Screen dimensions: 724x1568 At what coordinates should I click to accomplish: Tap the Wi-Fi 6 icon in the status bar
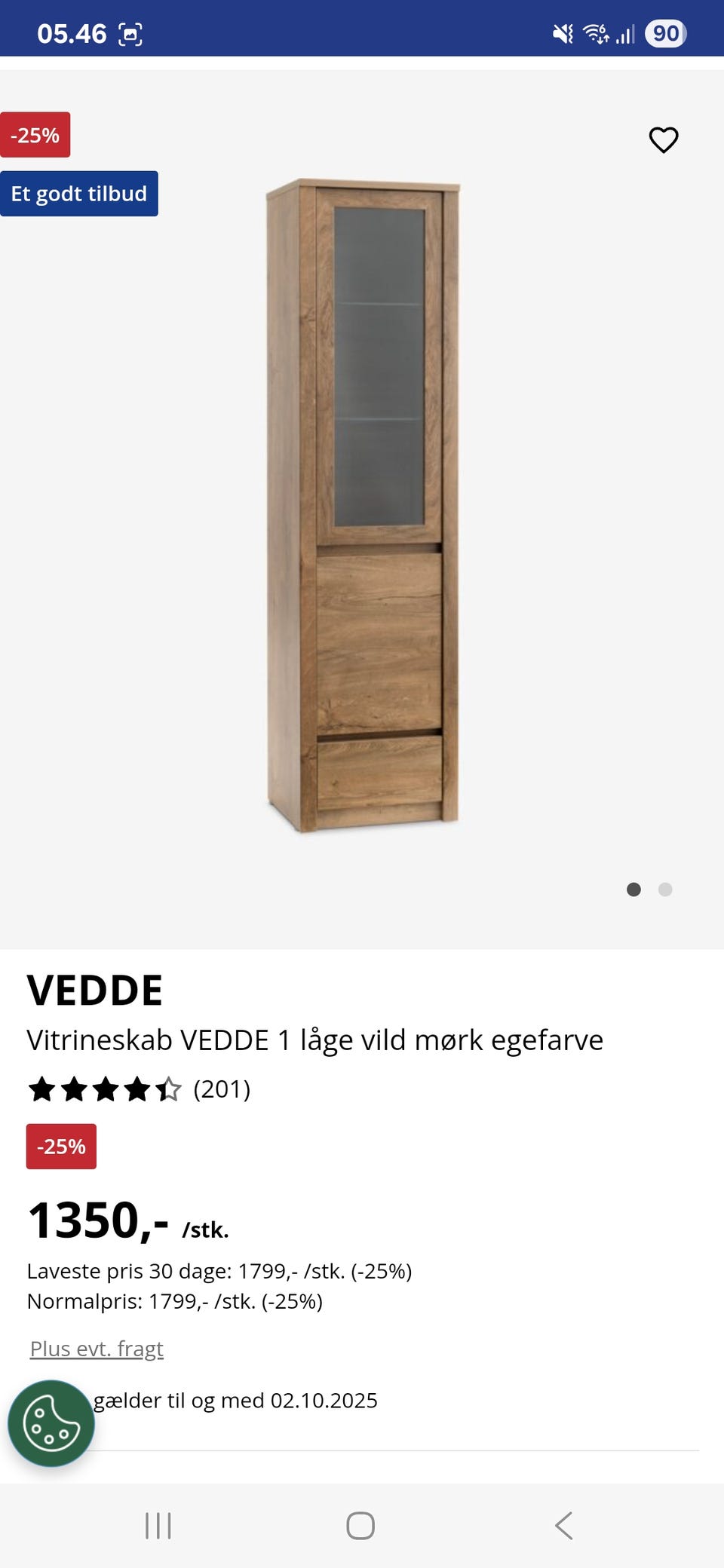coord(597,33)
